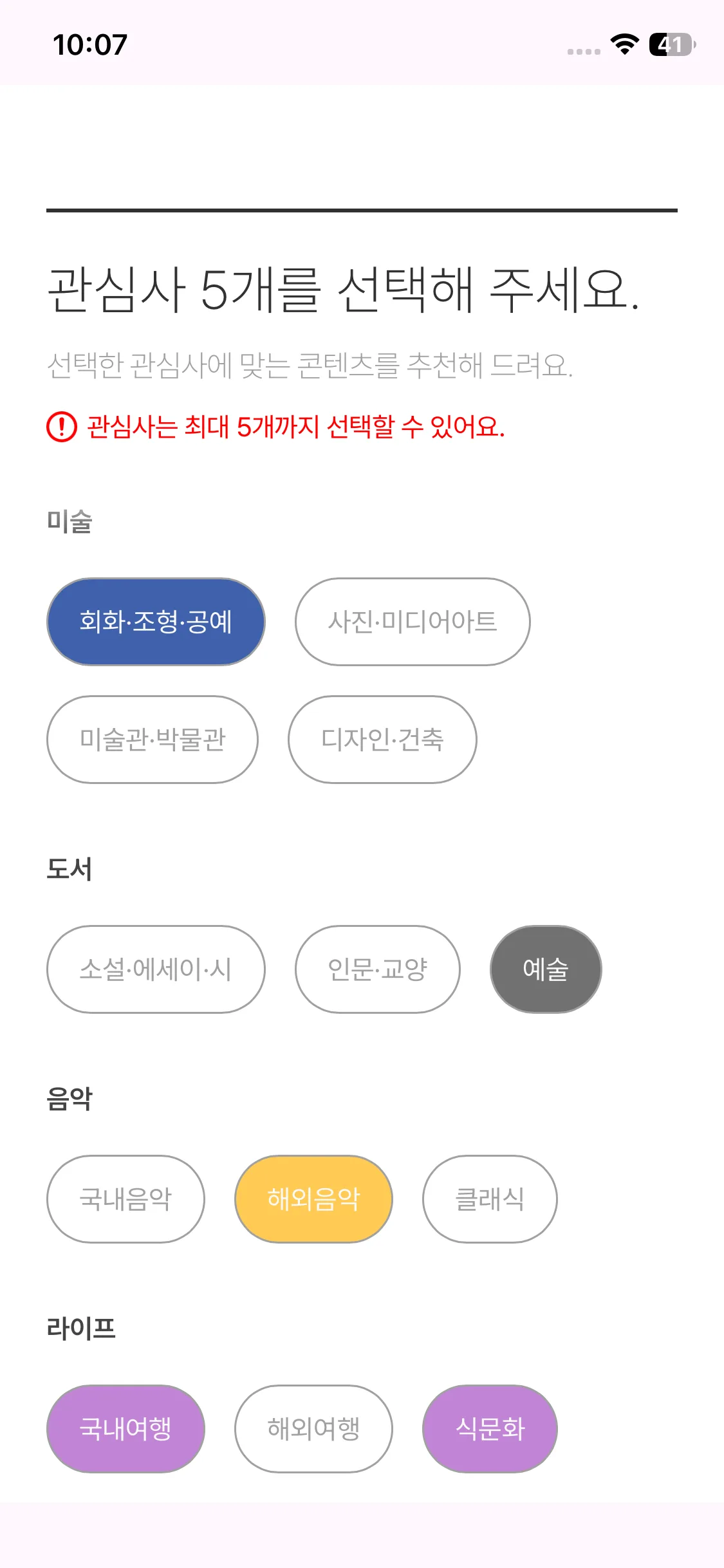Select the 사진·미디어아트 interest chip
The height and width of the screenshot is (1568, 724).
(x=413, y=622)
